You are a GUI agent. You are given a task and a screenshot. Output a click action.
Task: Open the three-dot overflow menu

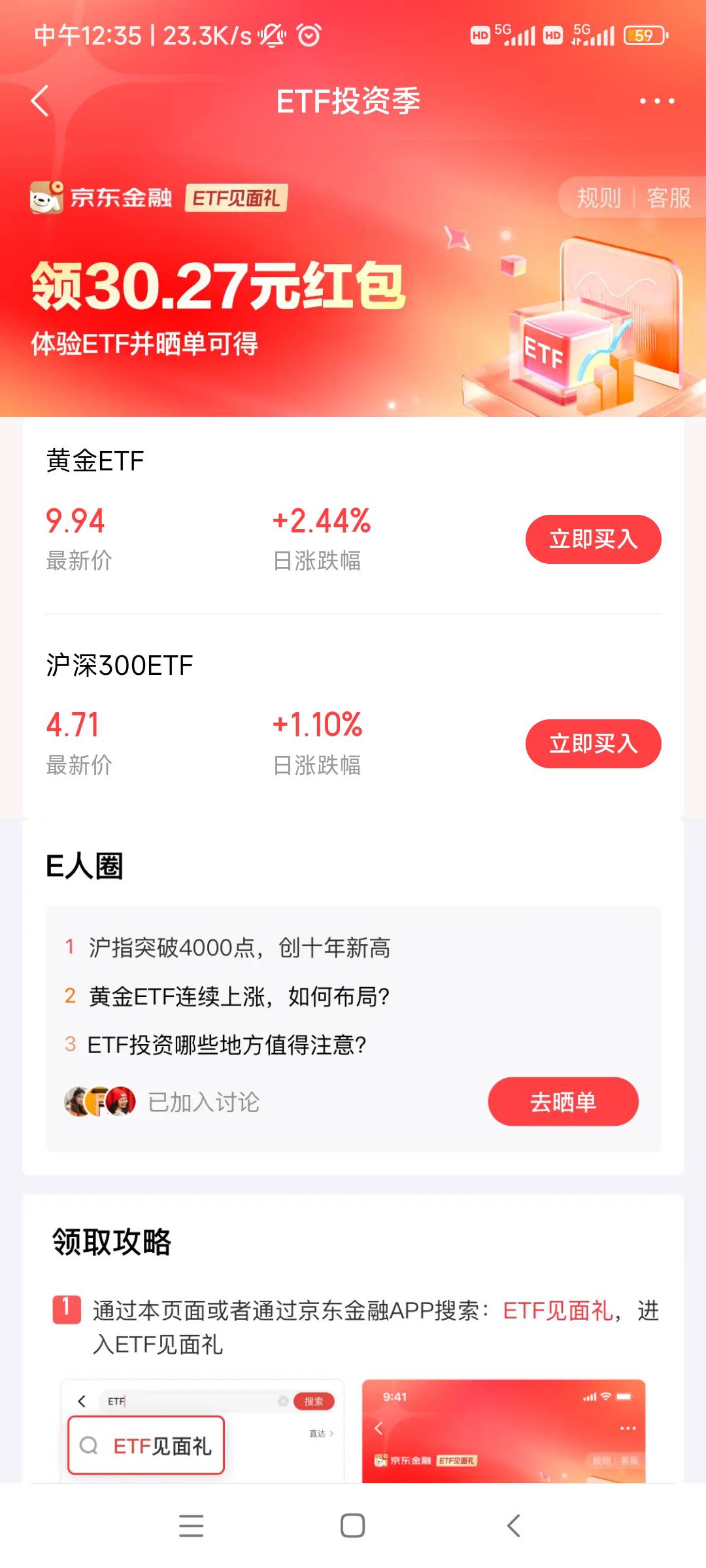click(656, 101)
